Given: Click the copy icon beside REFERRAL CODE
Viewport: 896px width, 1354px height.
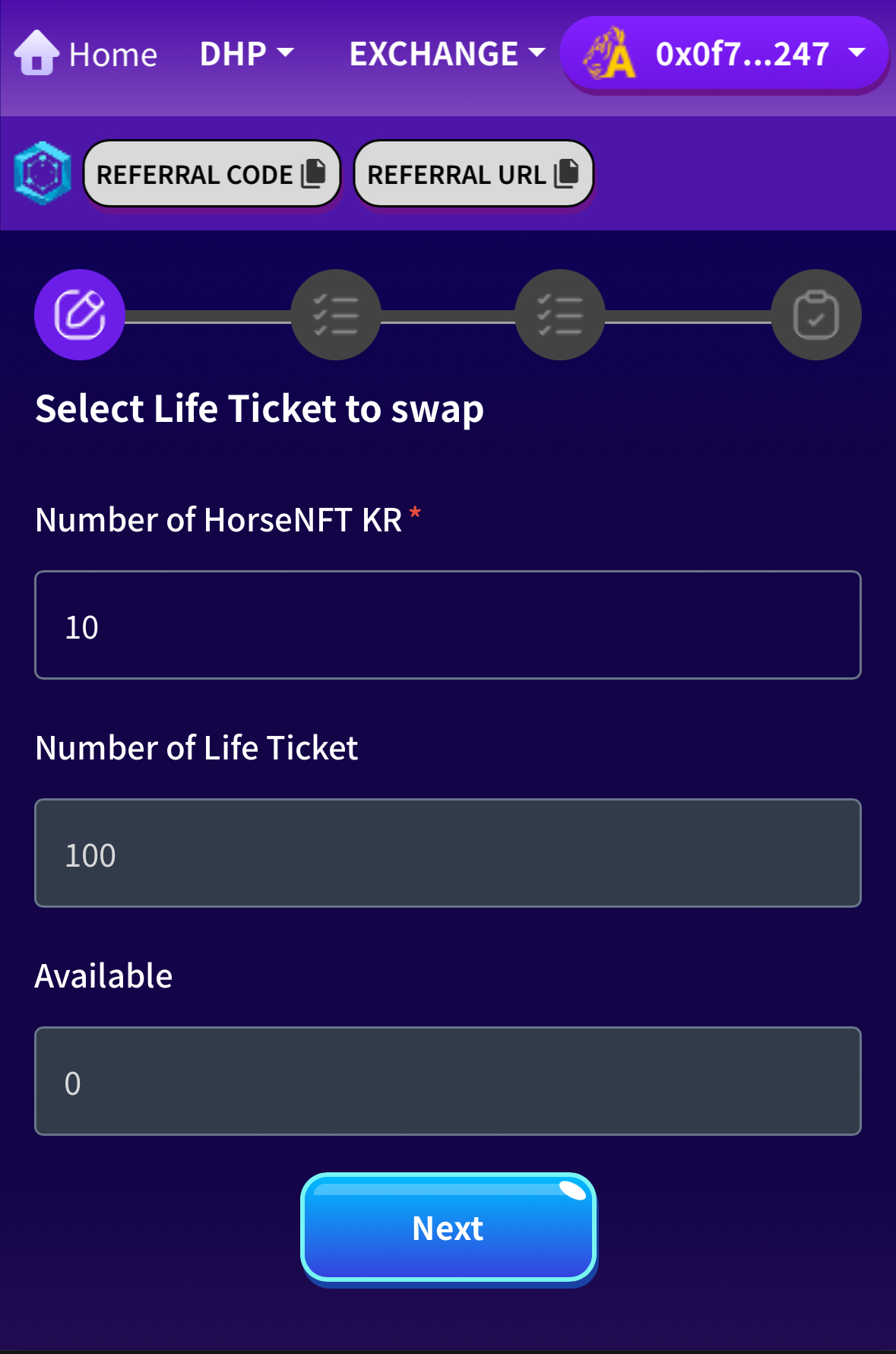Looking at the screenshot, I should (x=310, y=173).
